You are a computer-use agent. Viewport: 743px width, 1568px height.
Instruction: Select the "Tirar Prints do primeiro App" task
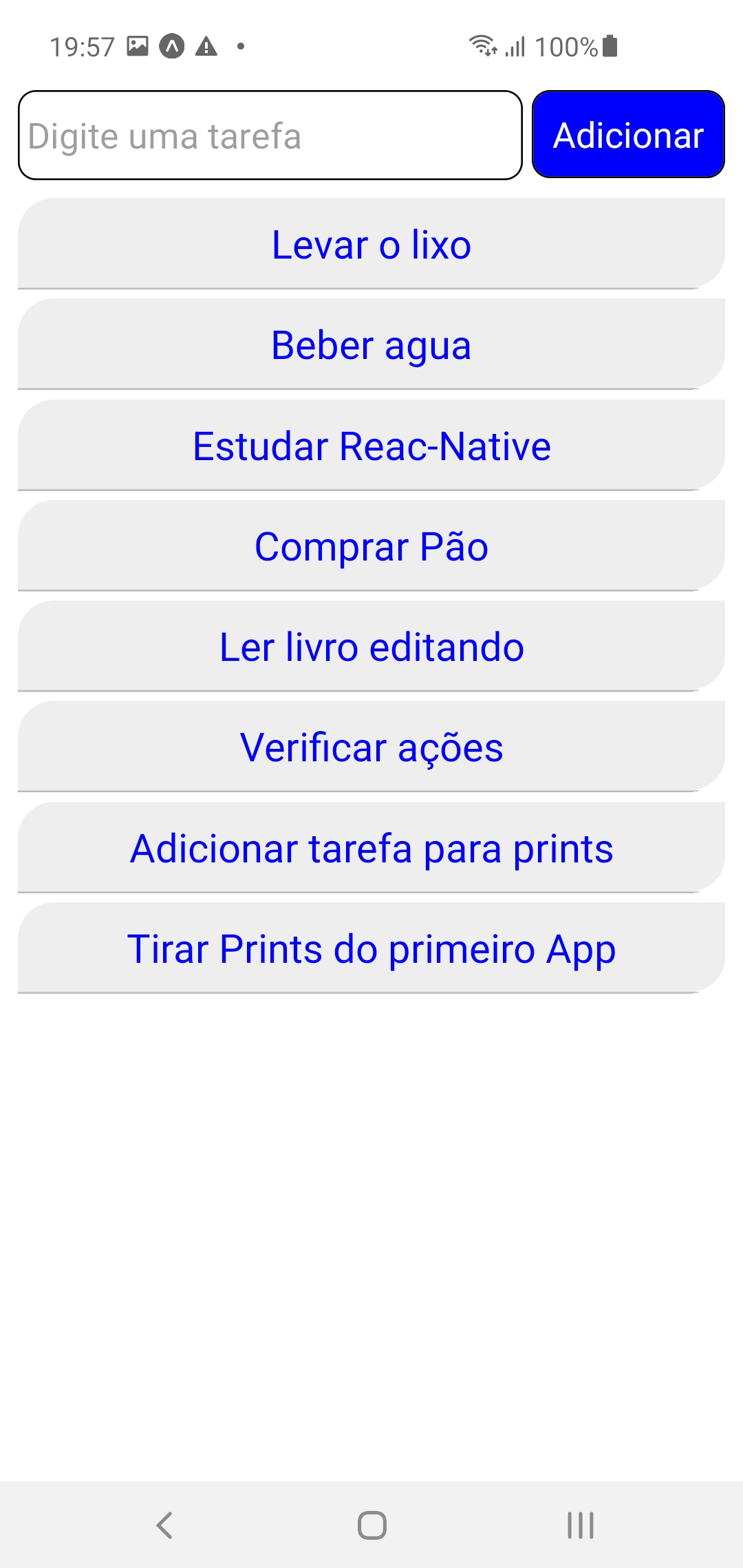point(371,948)
